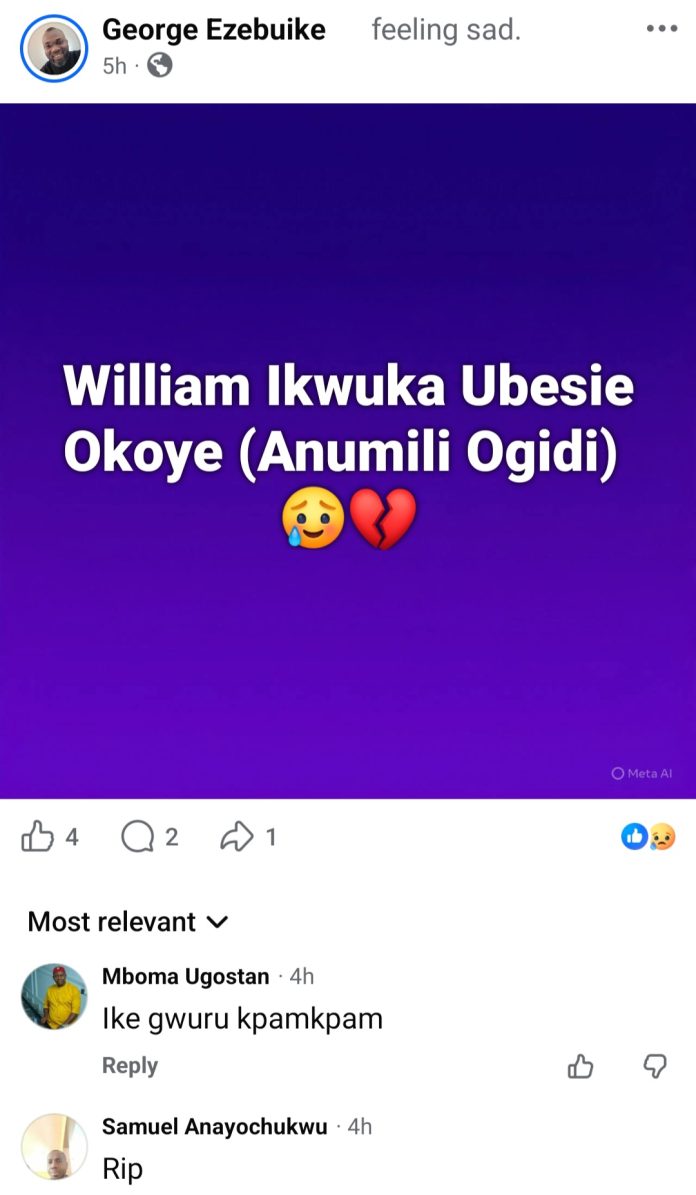
Task: Like Mboma Ugostan's comment
Action: [x=580, y=1067]
